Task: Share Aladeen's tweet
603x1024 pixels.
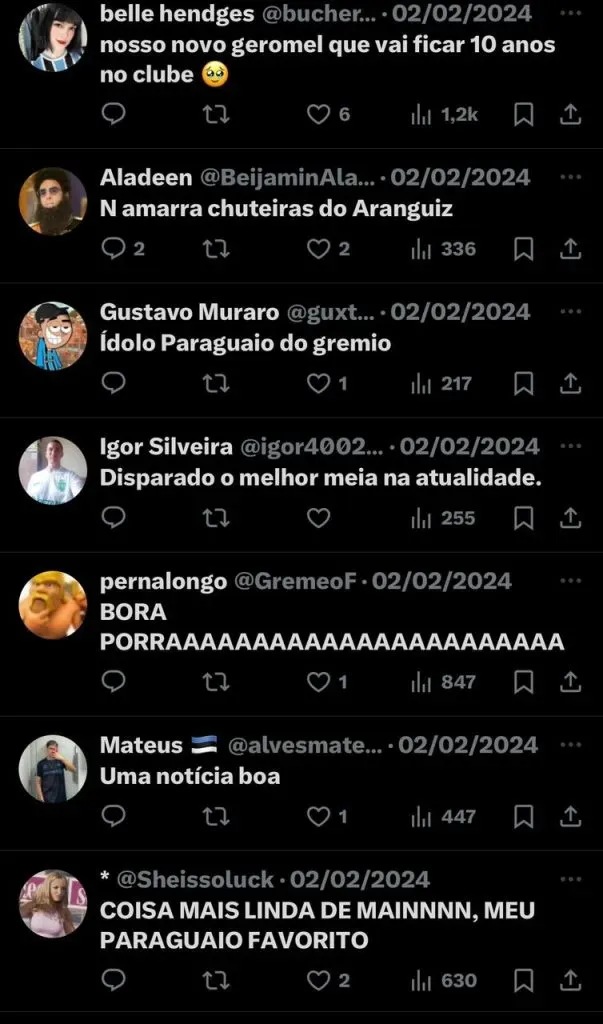Action: point(571,249)
